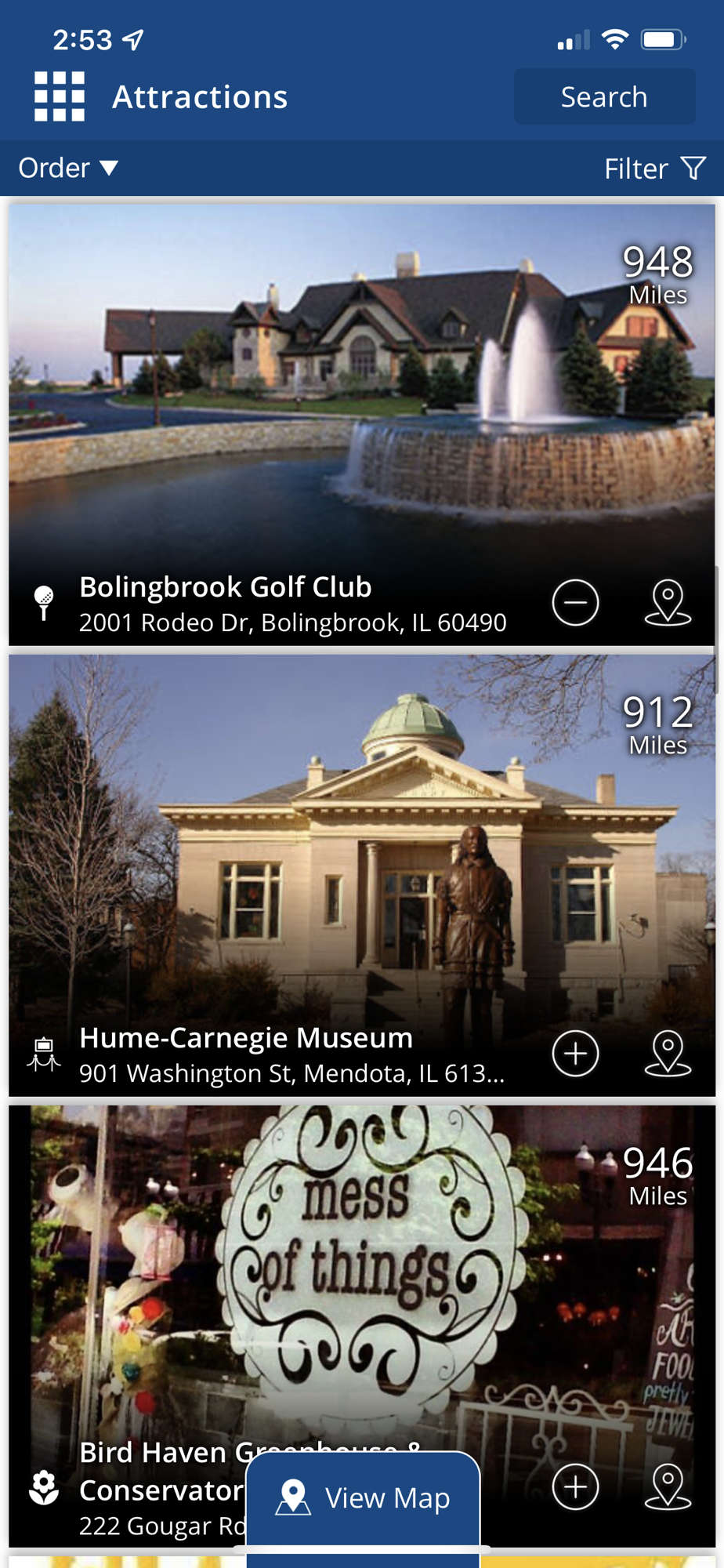This screenshot has height=1568, width=724.
Task: Expand the Order dropdown
Action: point(68,168)
